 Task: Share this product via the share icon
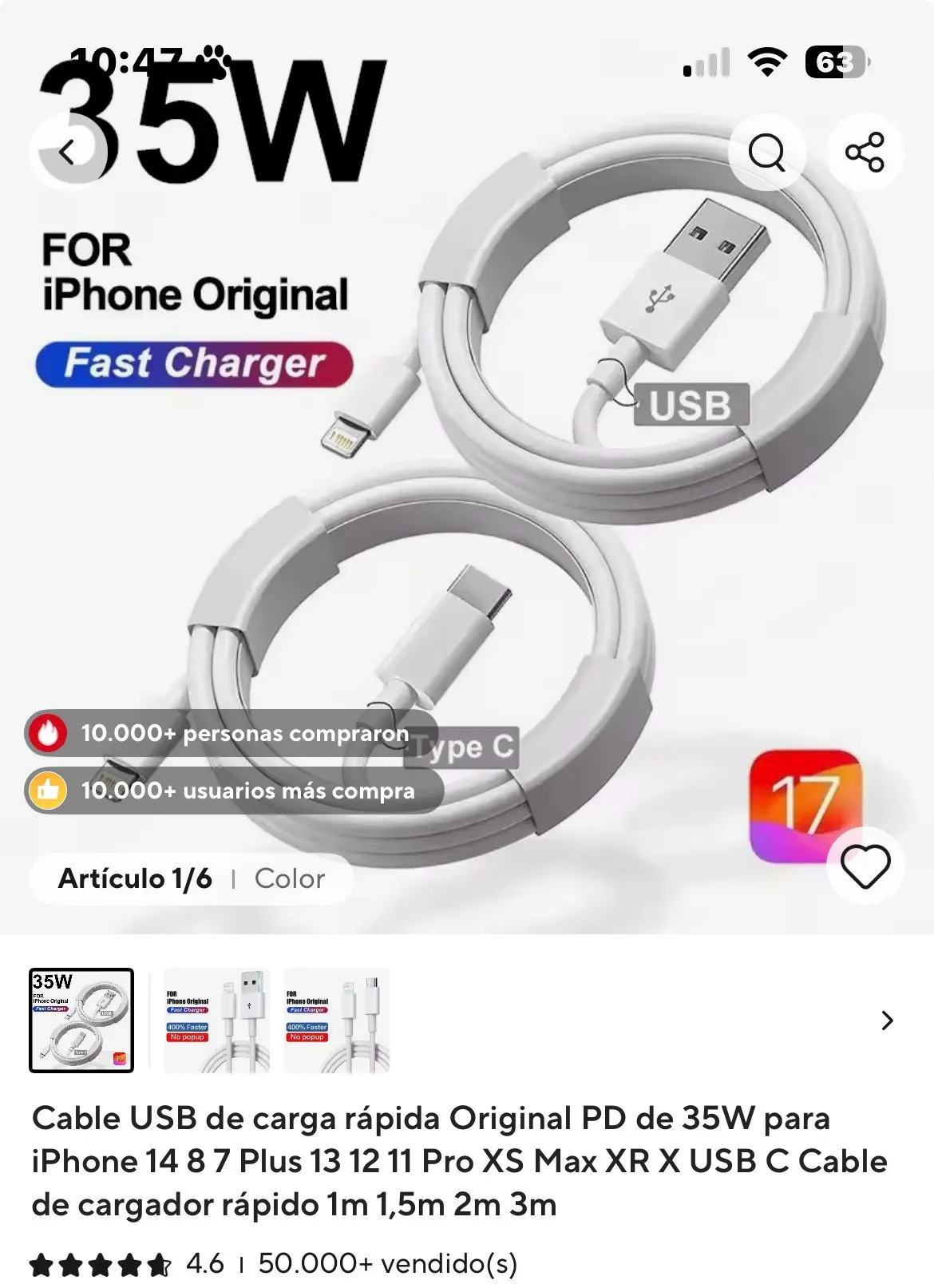tap(868, 152)
